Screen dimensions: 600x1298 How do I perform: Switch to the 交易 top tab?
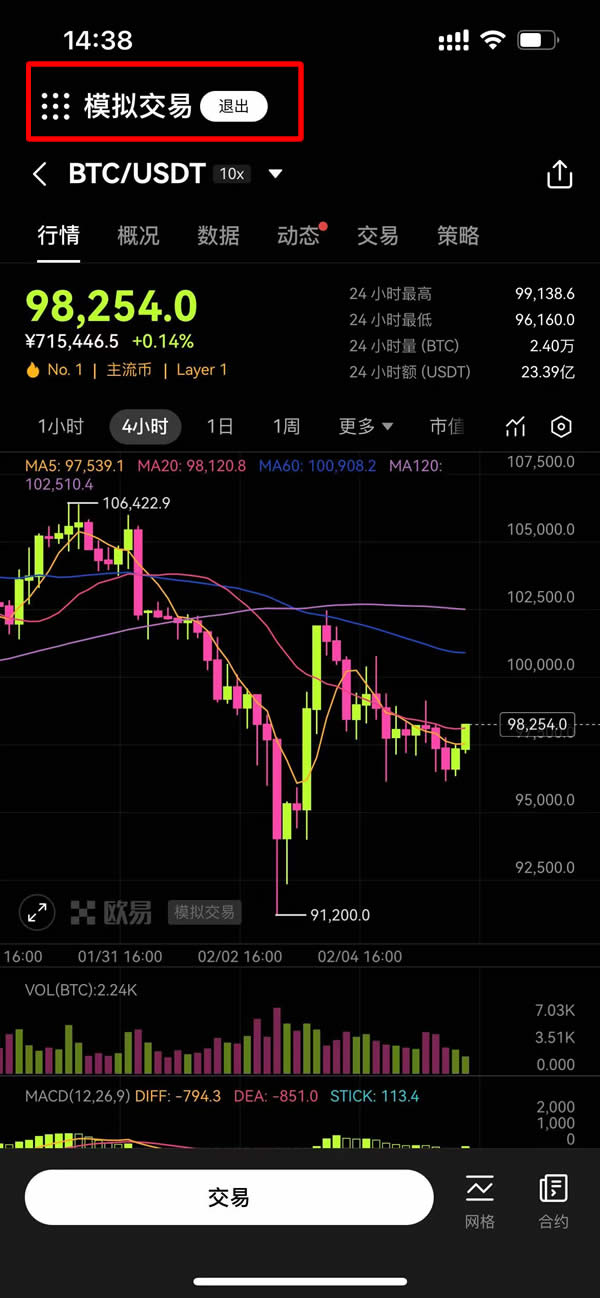tap(378, 236)
